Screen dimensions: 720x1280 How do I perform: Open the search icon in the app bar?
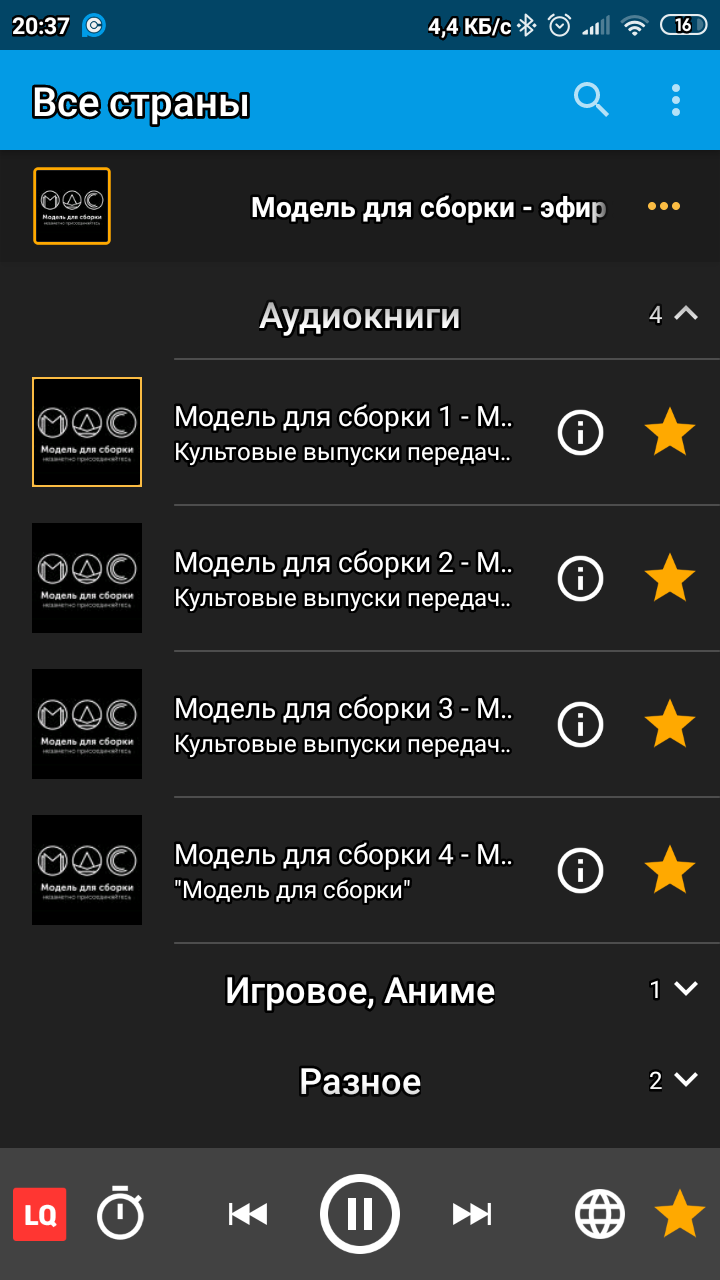[x=591, y=100]
